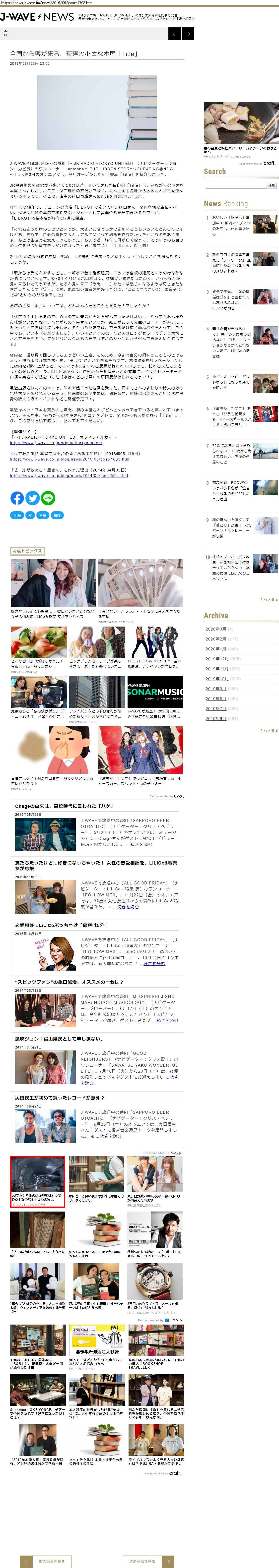Go to the previous article with the left arrow
Viewport: 279px width, 1568px height.
[174, 33]
